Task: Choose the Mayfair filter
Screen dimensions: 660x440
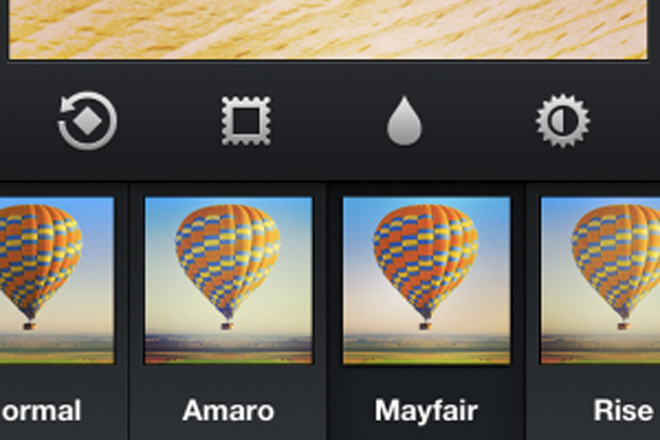Action: click(426, 281)
